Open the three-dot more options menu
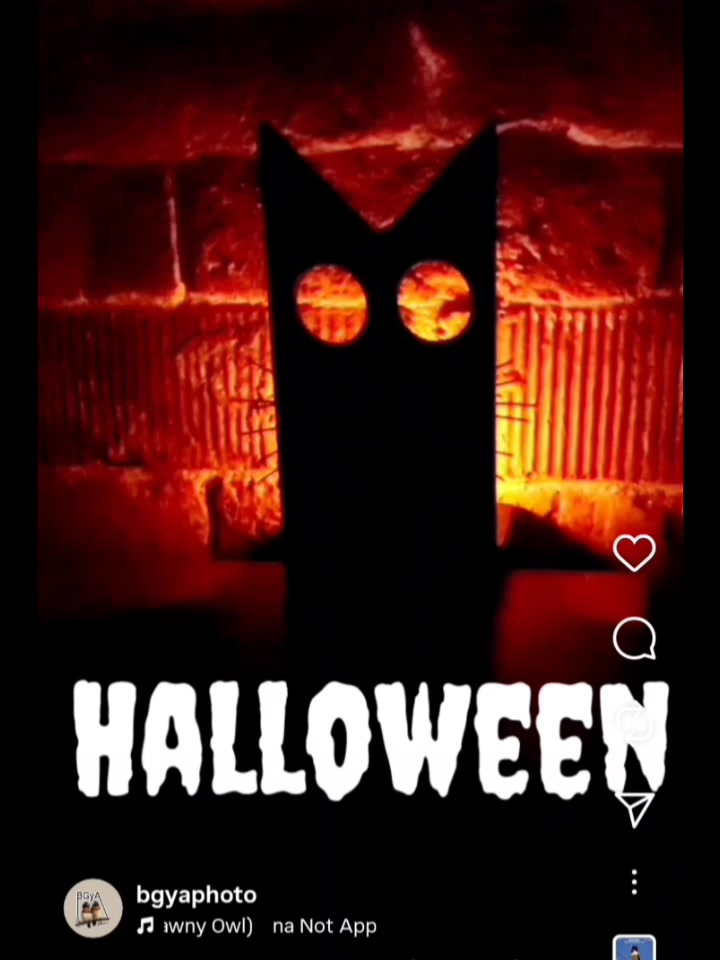720x960 pixels. (634, 882)
